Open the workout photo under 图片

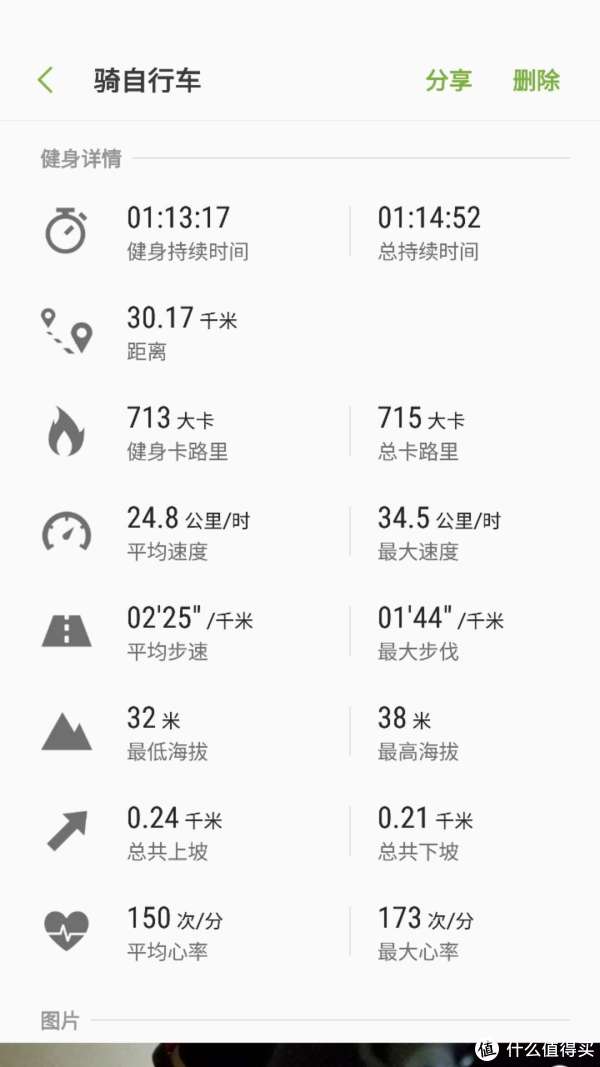pyautogui.click(x=300, y=1055)
